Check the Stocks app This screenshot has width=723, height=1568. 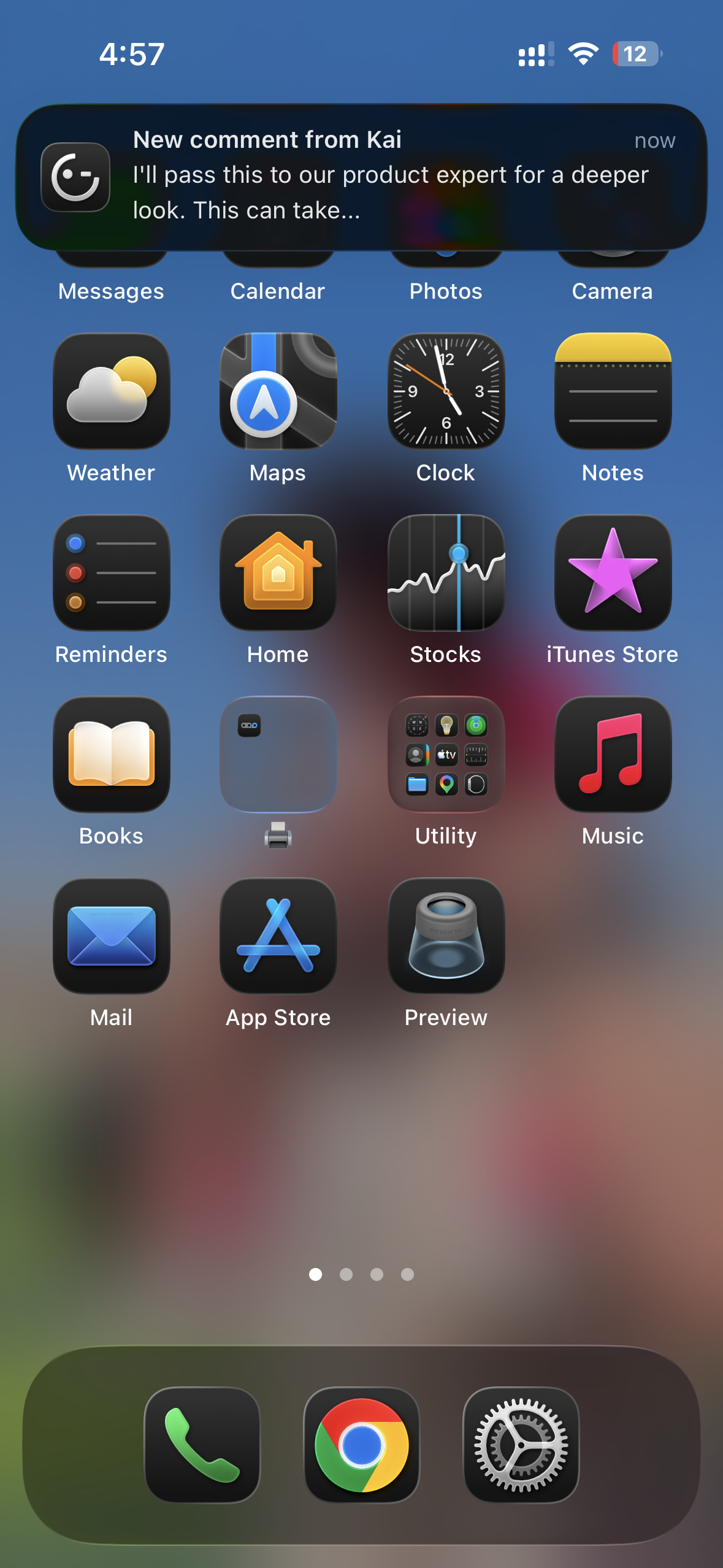(x=446, y=572)
